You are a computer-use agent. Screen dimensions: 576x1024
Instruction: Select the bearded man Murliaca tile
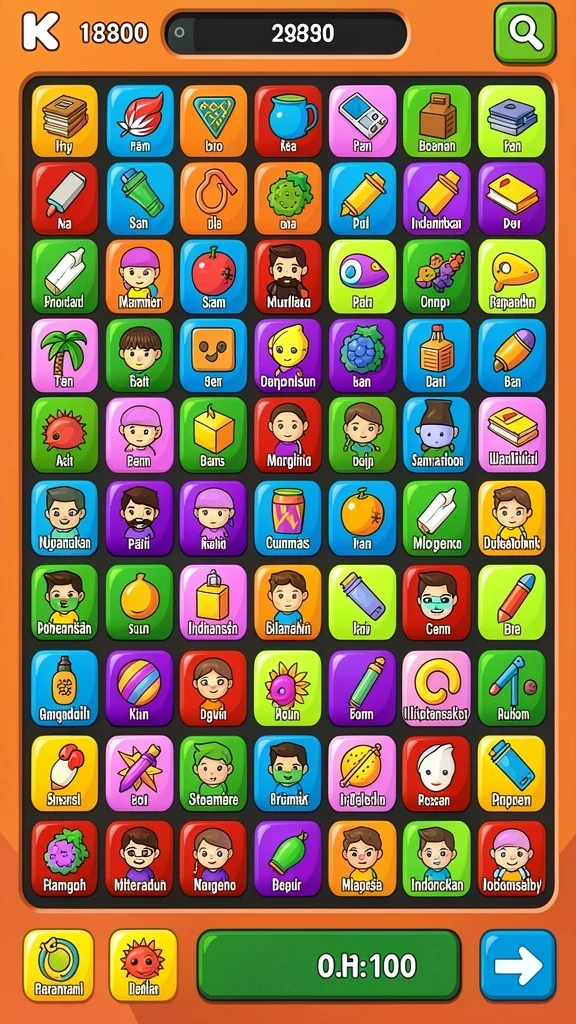288,276
